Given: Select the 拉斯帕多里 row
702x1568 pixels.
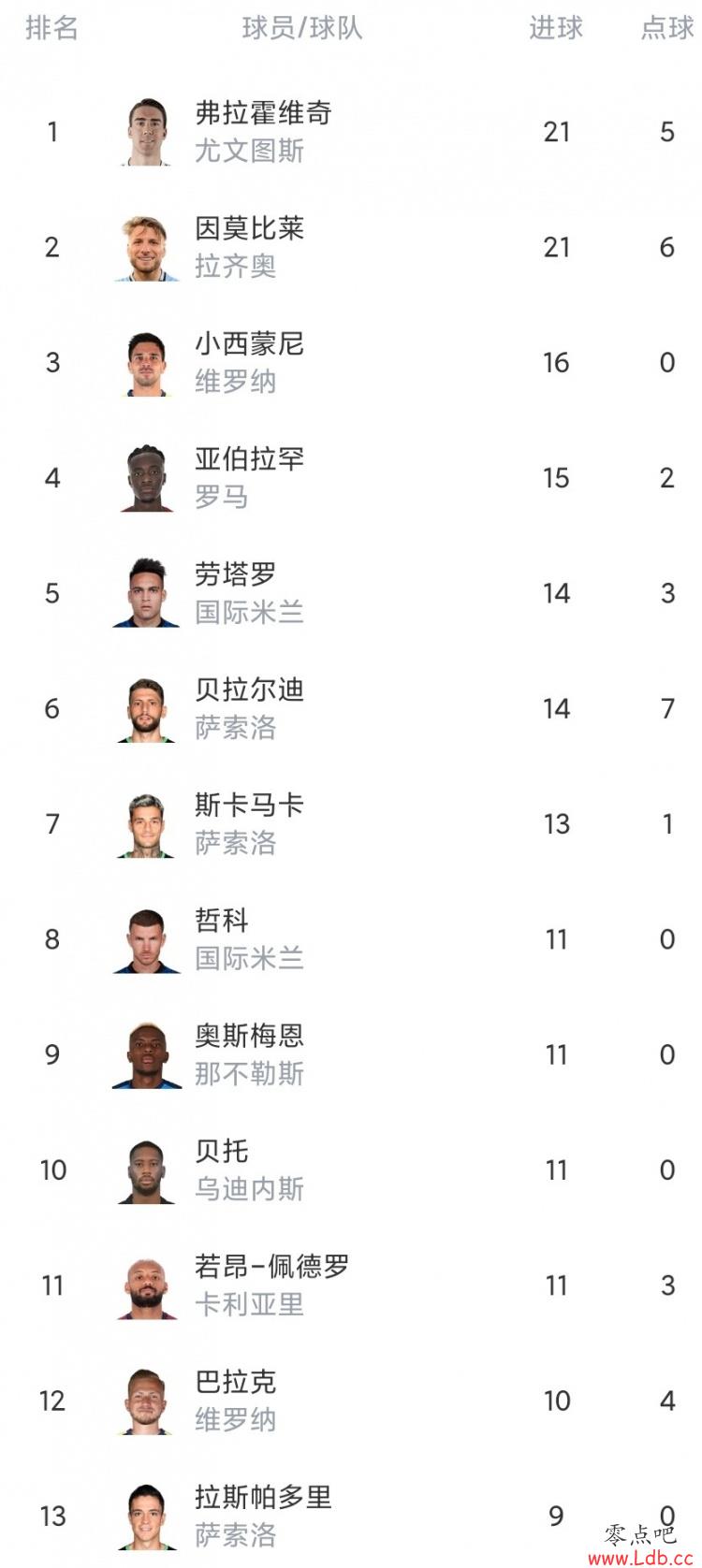Looking at the screenshot, I should (x=351, y=1514).
